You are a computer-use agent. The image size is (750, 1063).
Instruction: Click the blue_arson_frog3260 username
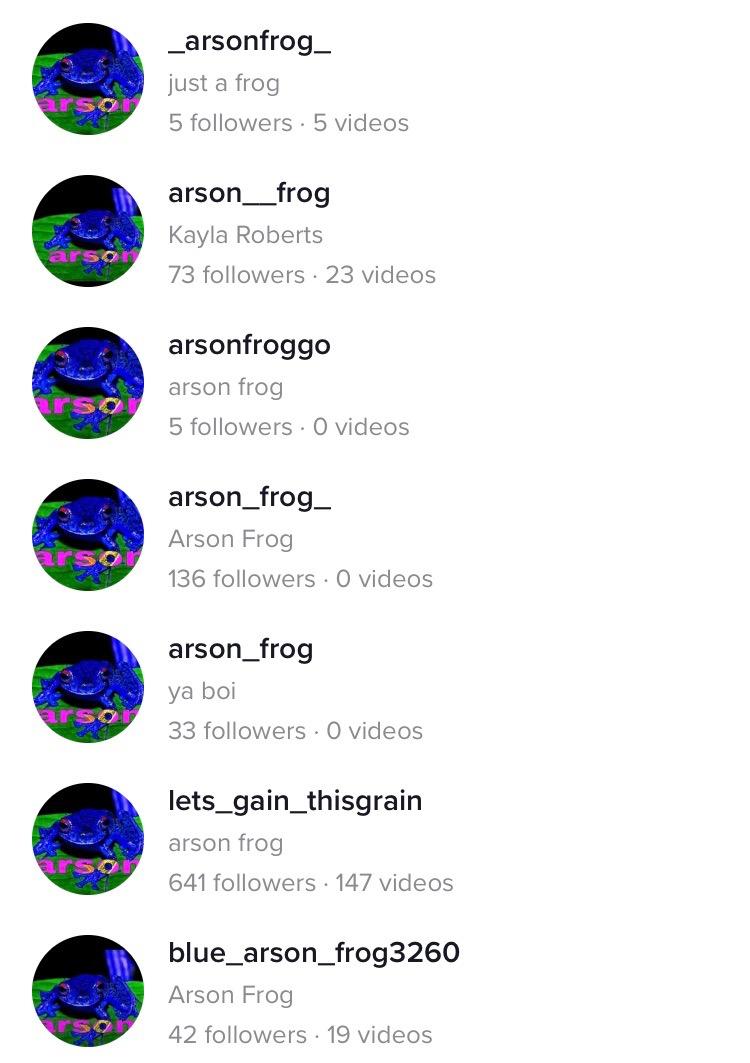[313, 952]
